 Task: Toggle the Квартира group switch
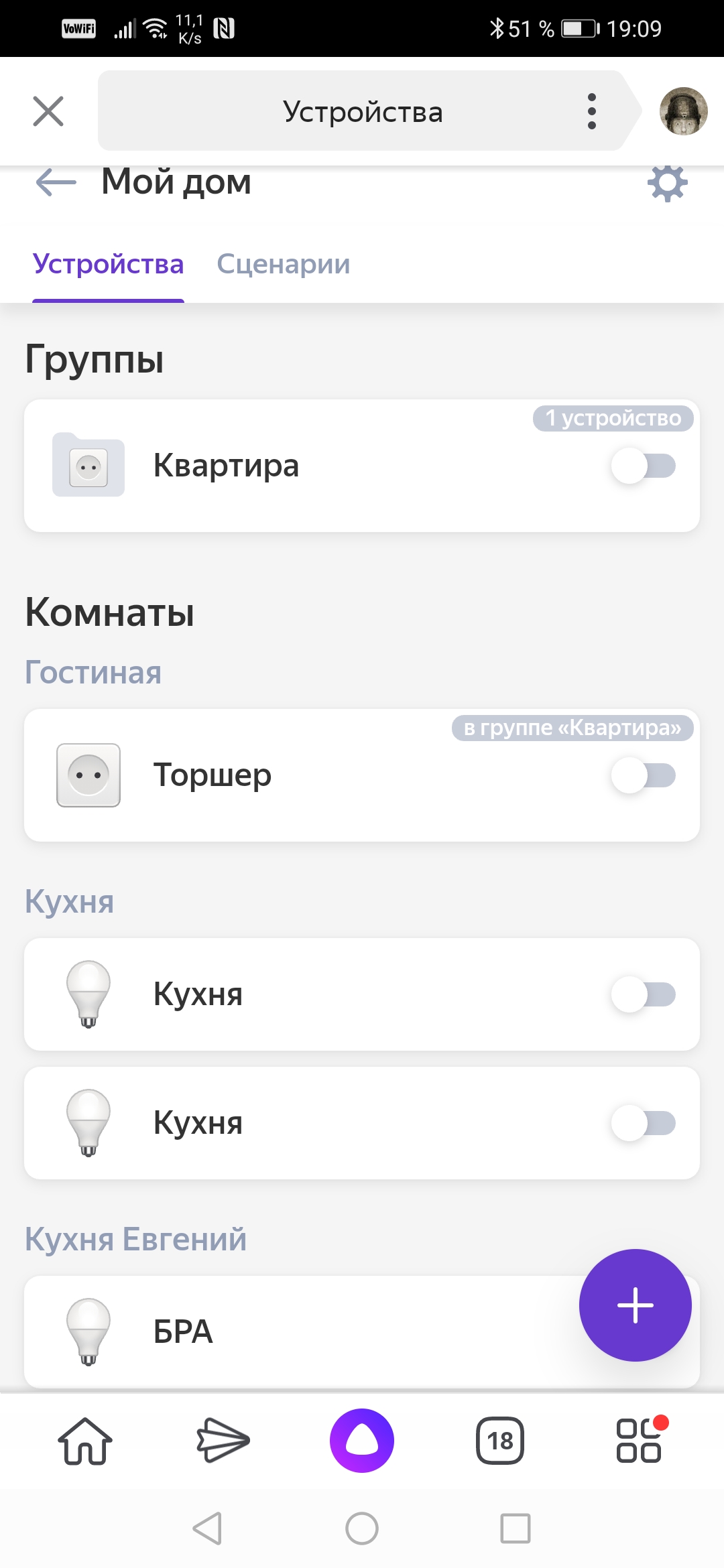click(642, 466)
